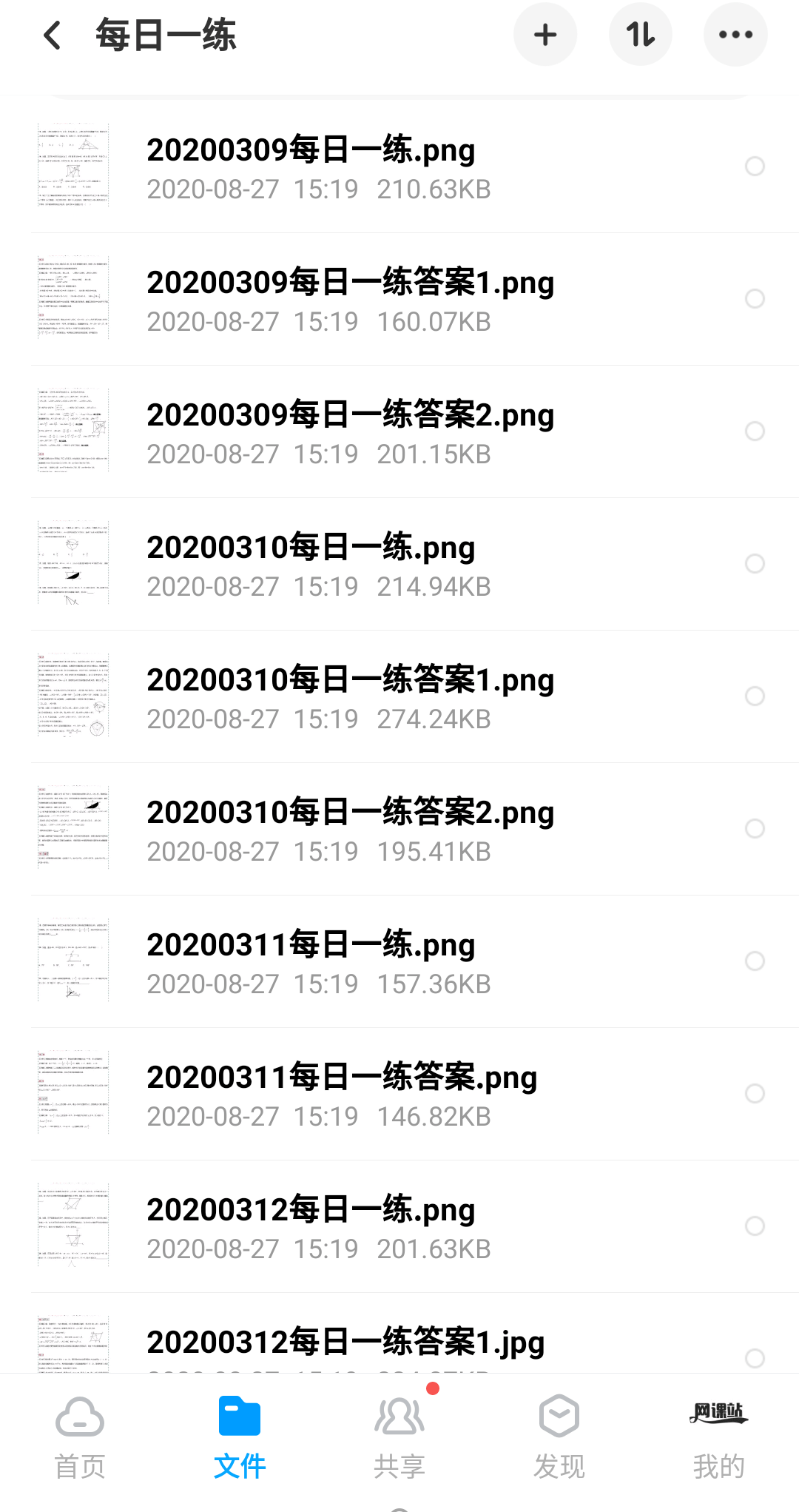Viewport: 799px width, 1512px height.
Task: Open the file 20200311每日一练答案.png
Action: click(342, 1078)
